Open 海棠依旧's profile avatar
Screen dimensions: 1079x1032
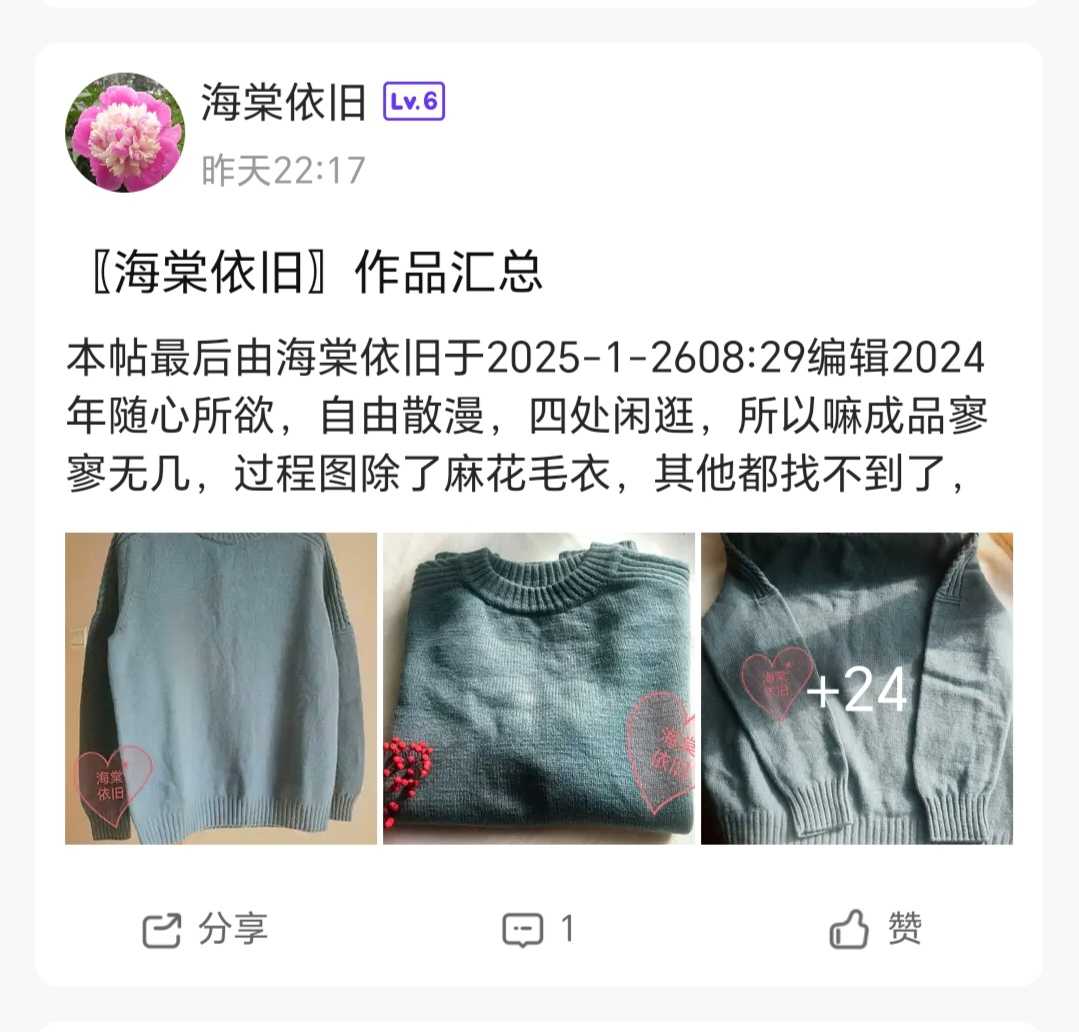pos(125,131)
